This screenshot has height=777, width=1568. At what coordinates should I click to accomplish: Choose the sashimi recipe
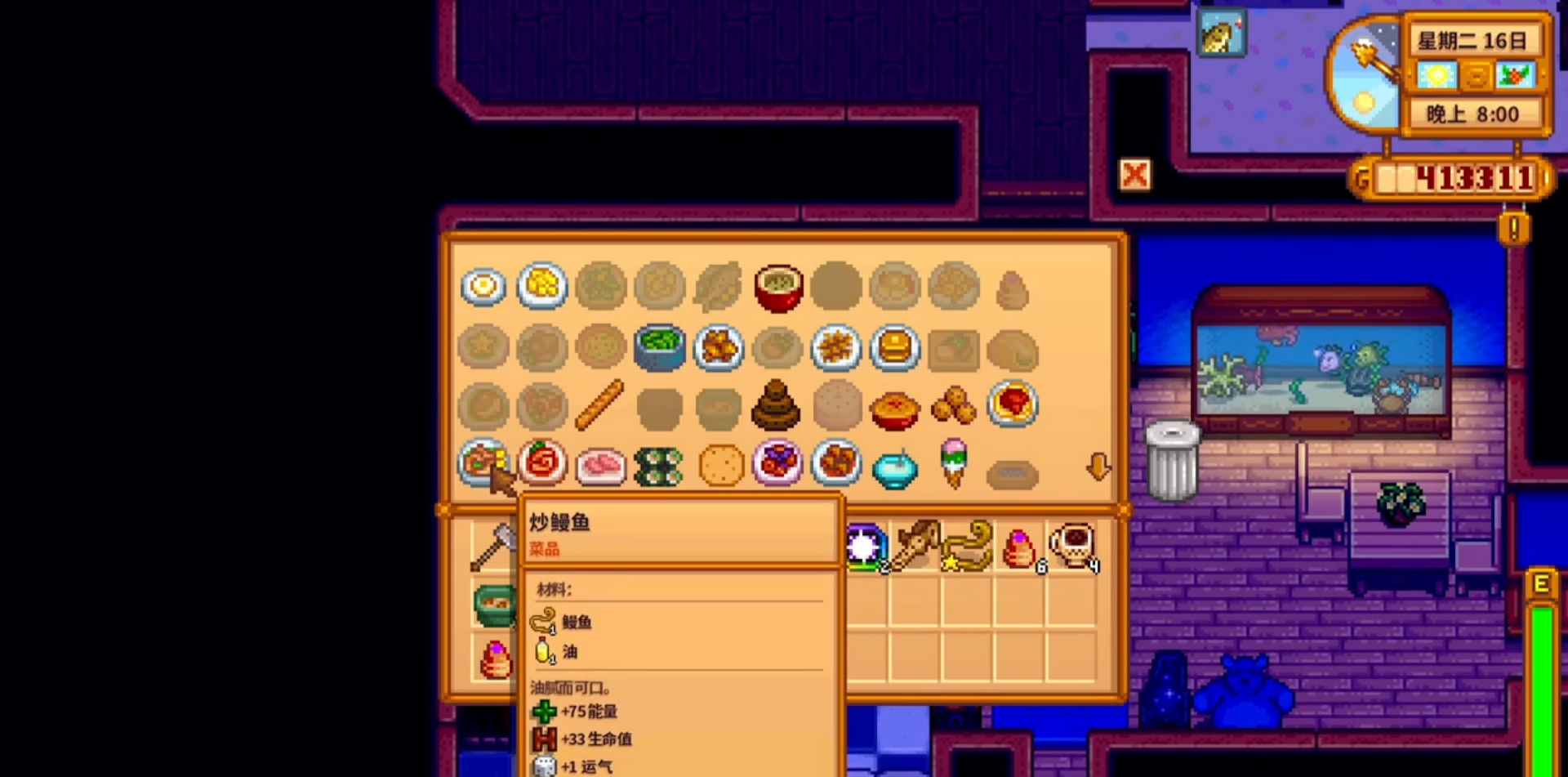point(601,466)
